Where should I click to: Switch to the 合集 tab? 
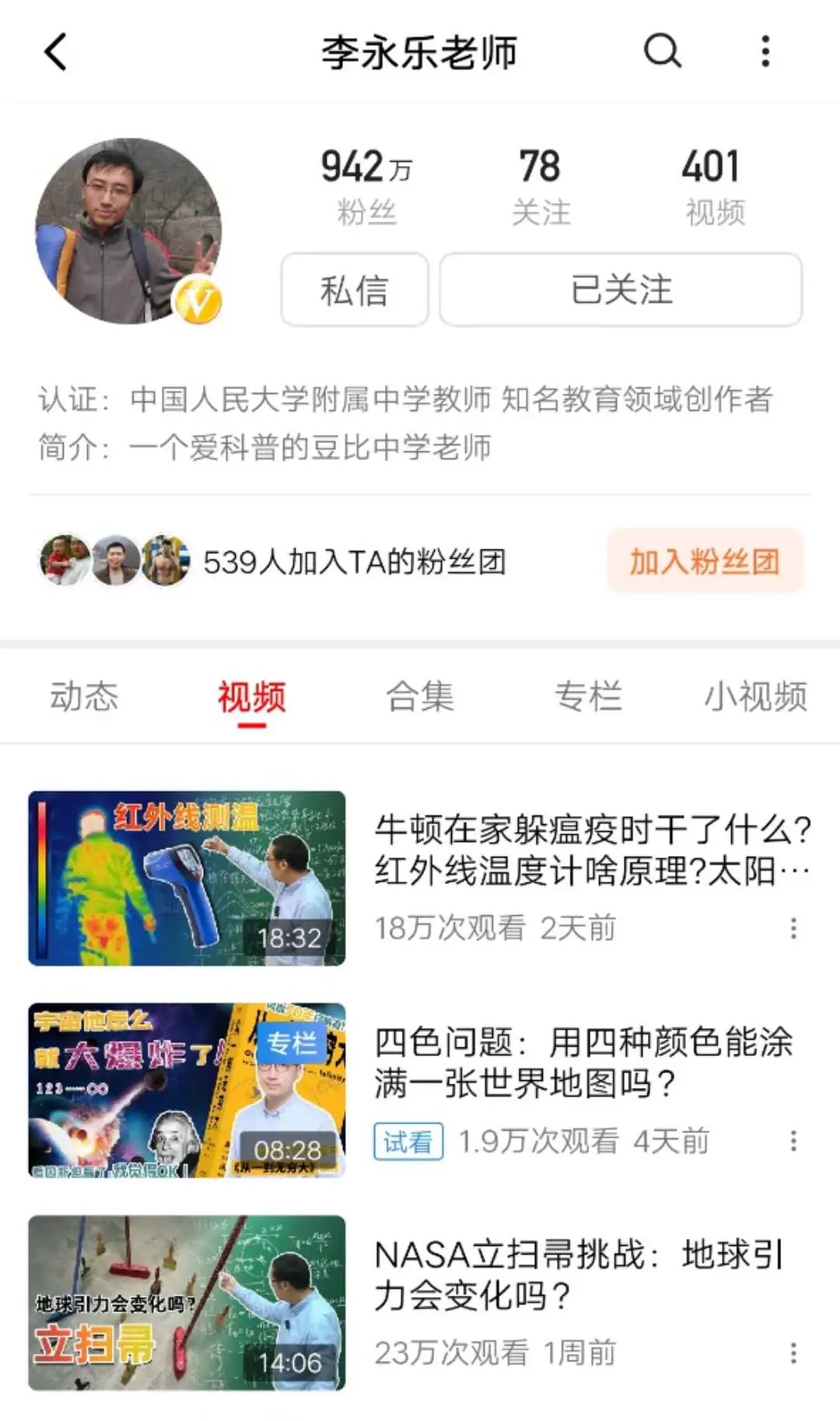[420, 696]
